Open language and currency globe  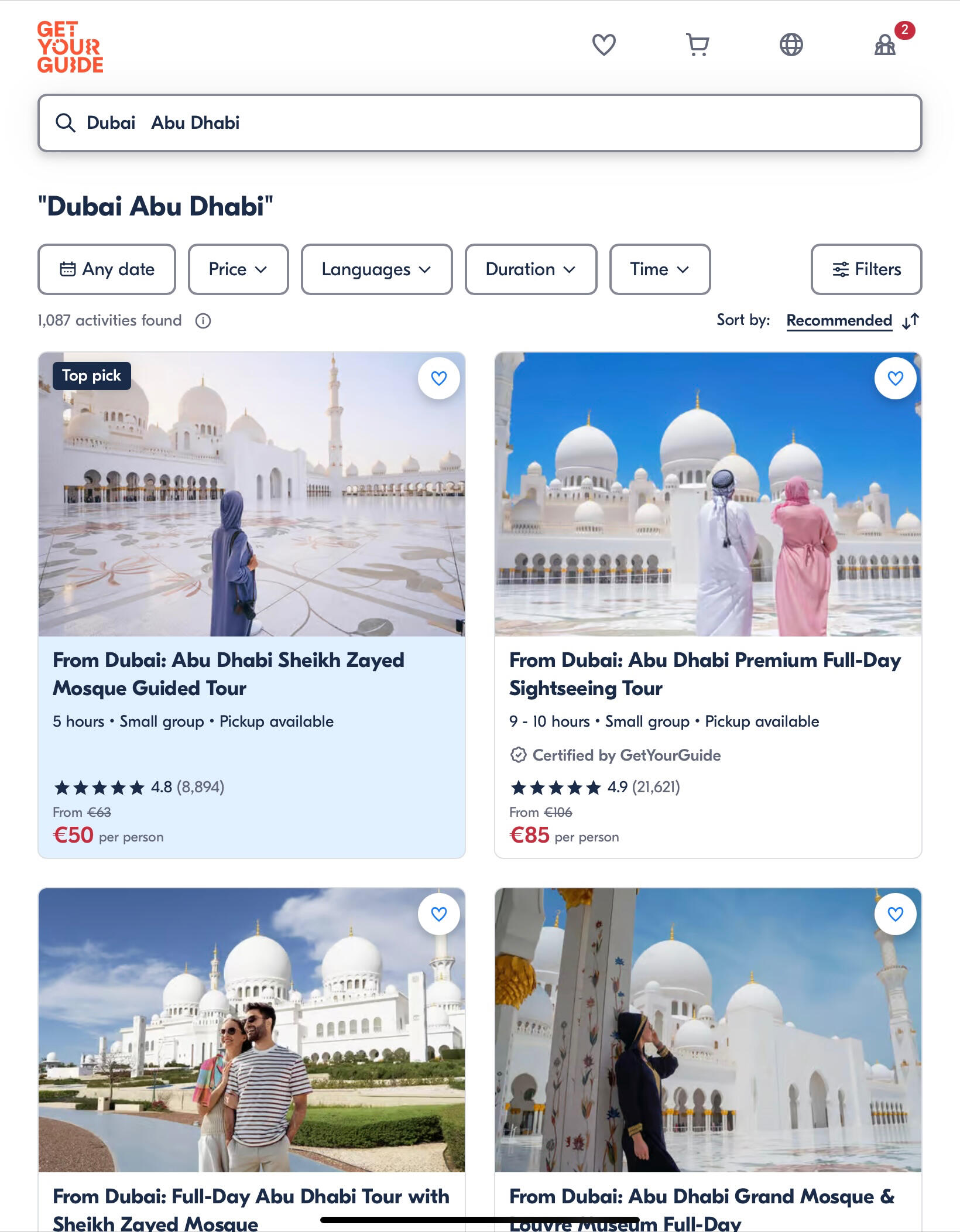pos(791,45)
